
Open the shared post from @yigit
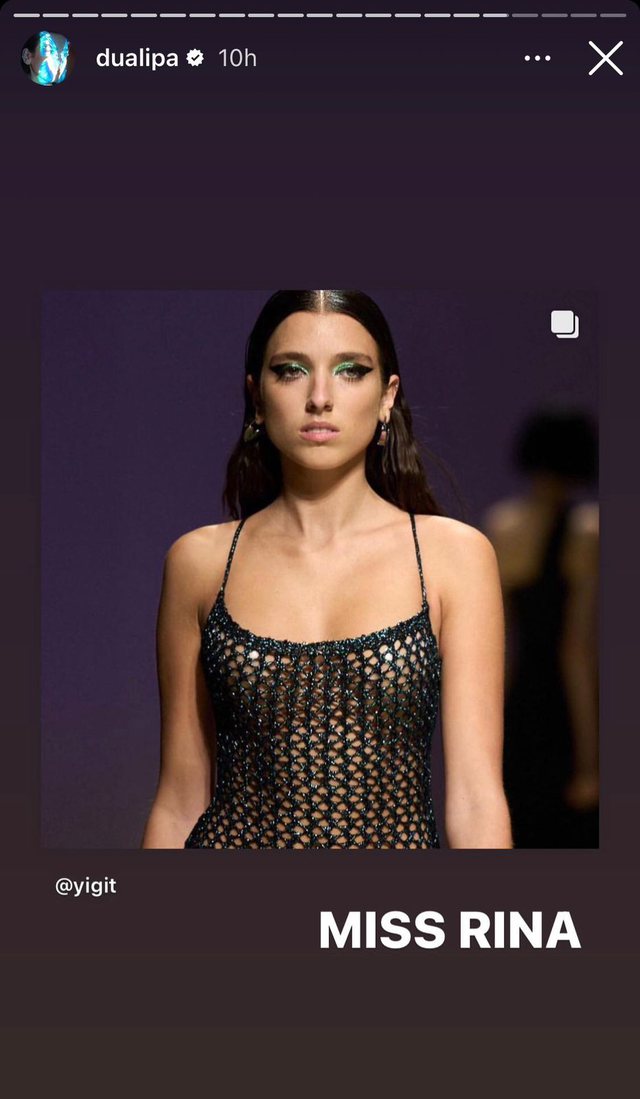tap(320, 568)
